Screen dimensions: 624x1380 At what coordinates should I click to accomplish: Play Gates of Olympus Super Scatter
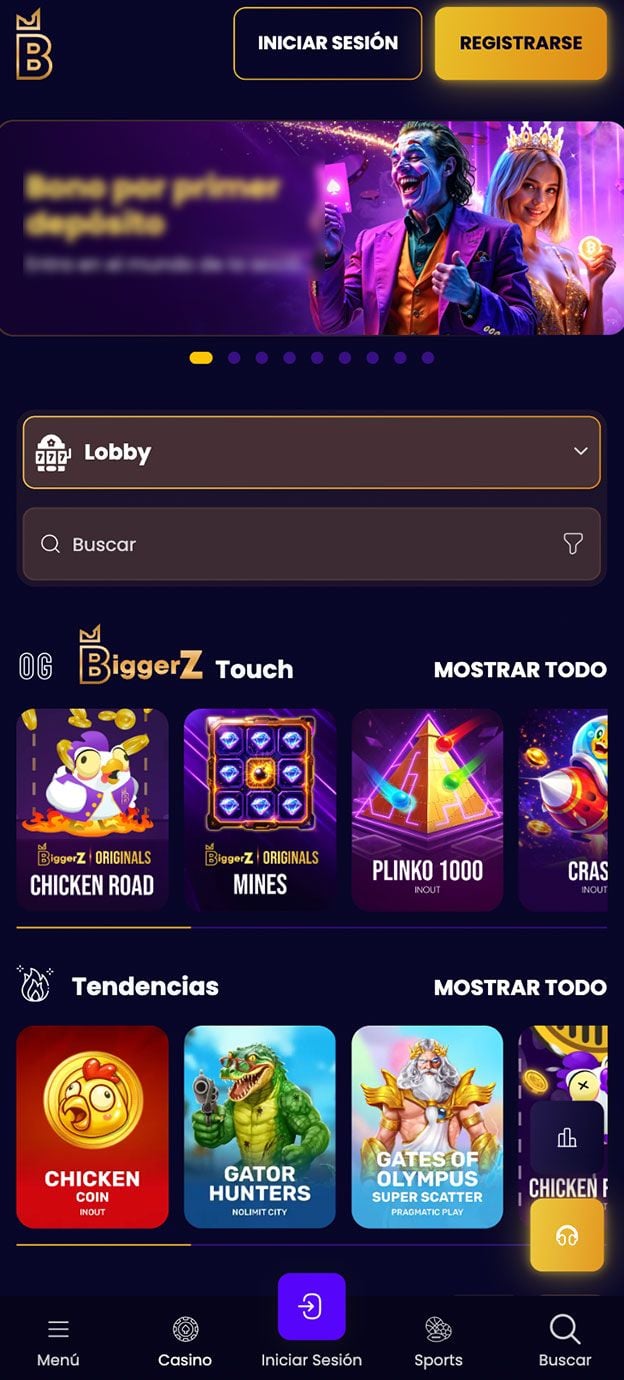click(x=427, y=1126)
